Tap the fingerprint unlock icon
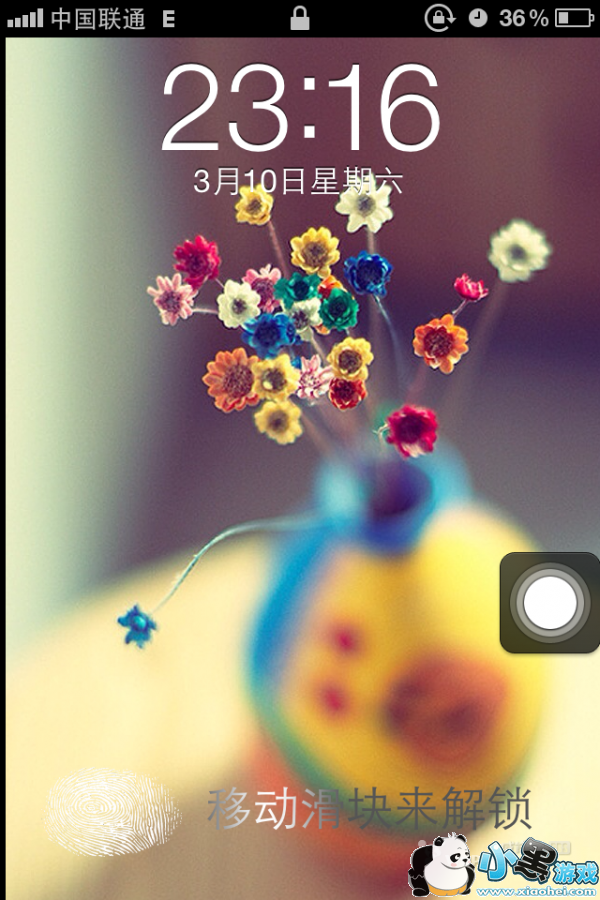Image resolution: width=600 pixels, height=900 pixels. pos(112,812)
